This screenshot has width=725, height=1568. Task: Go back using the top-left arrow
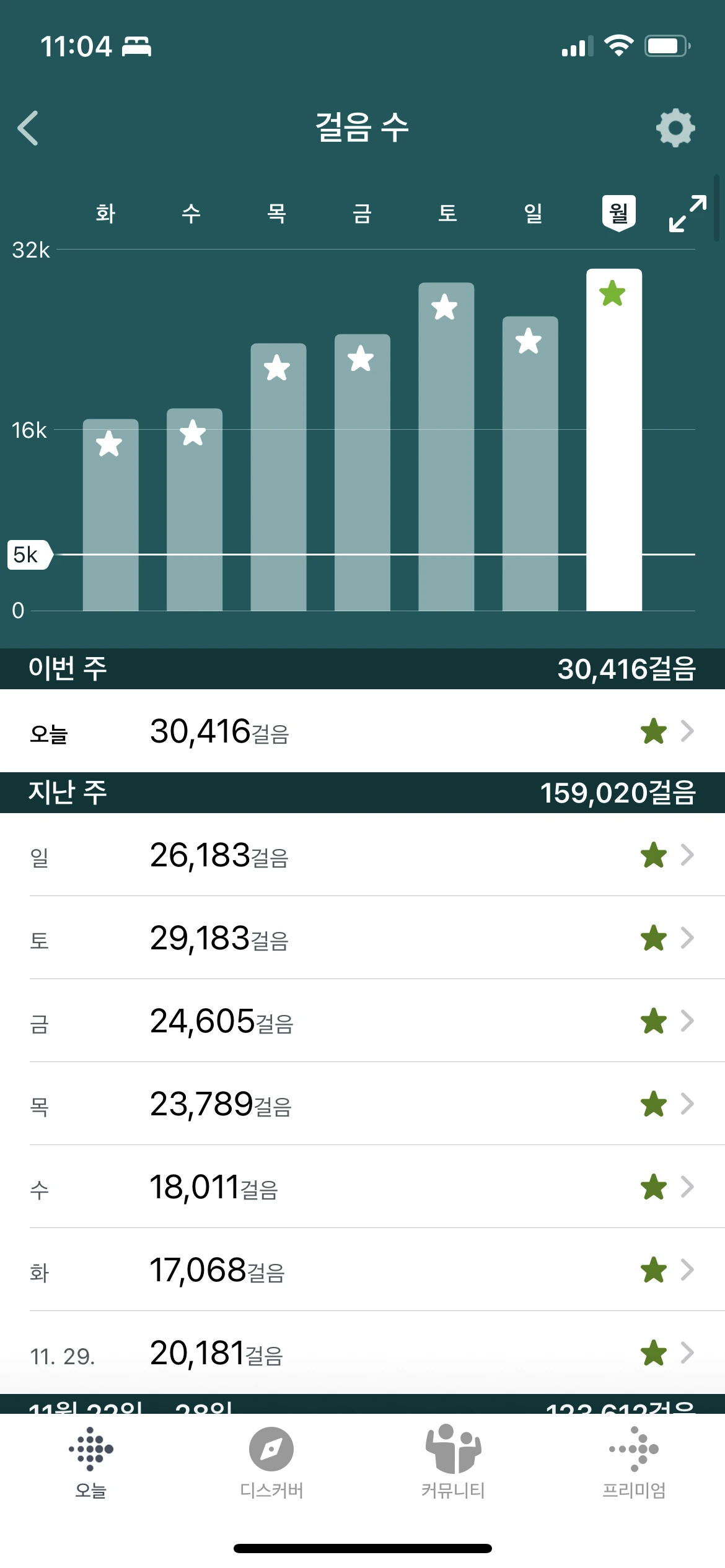point(29,128)
